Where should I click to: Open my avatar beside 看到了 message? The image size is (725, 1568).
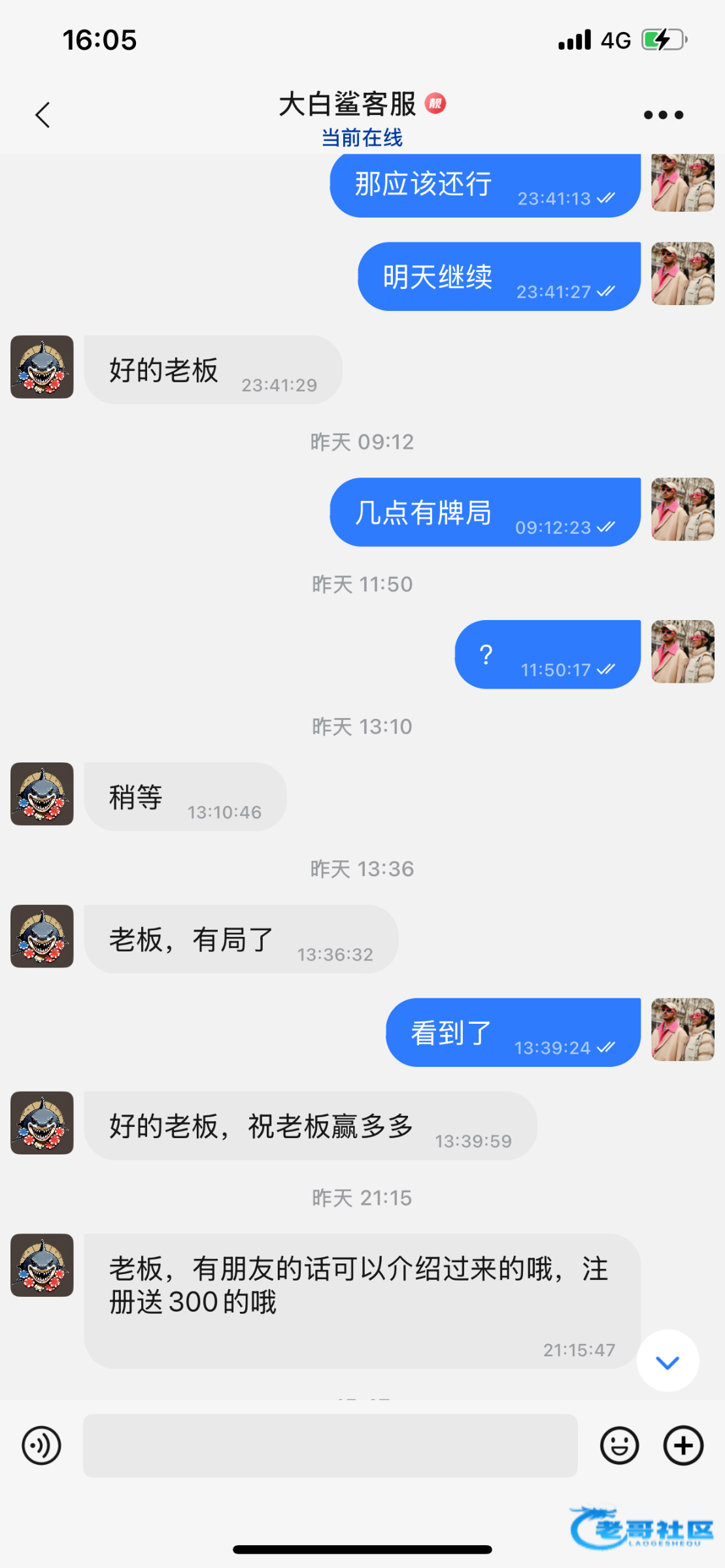coord(683,1029)
